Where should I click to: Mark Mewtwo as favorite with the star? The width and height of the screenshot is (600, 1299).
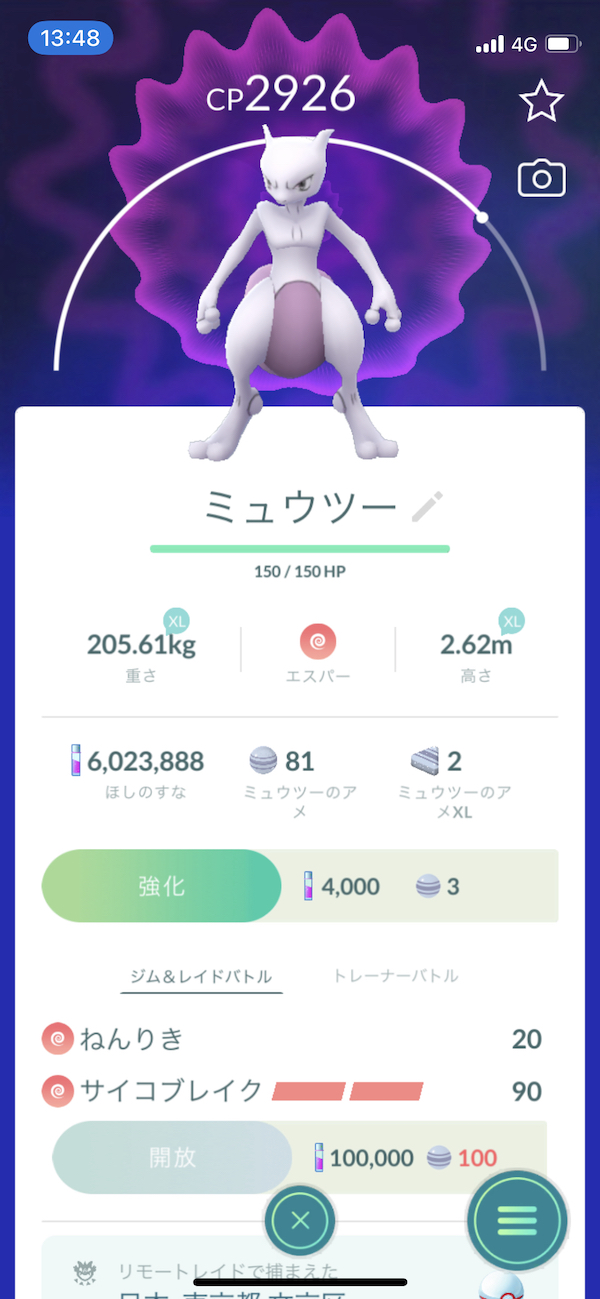542,103
